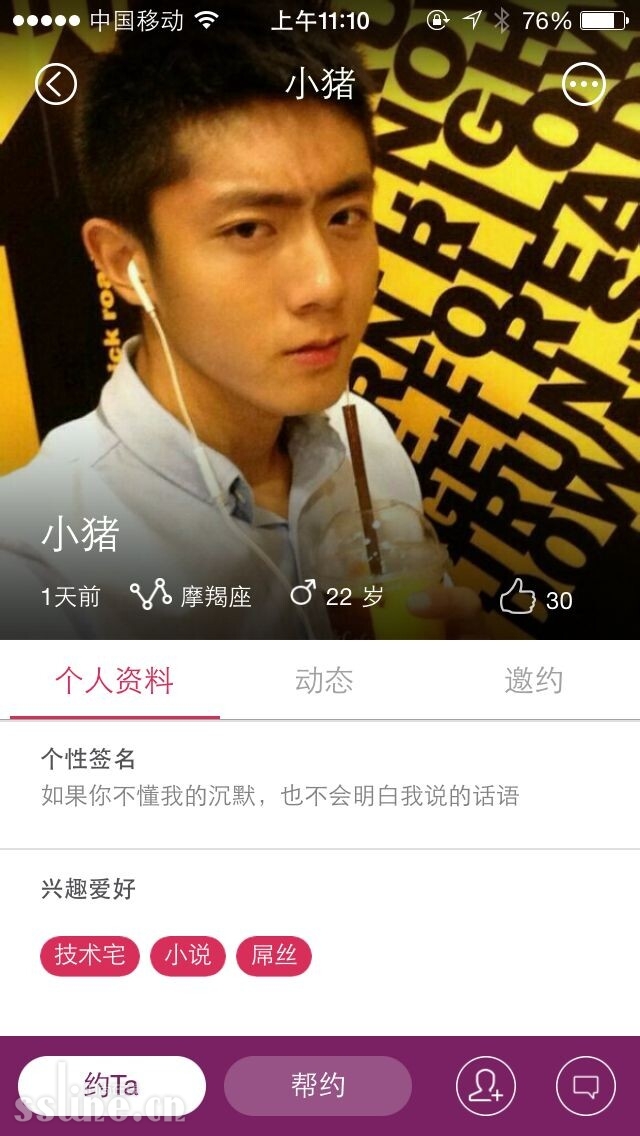Open chat with this user
The height and width of the screenshot is (1136, 640).
pyautogui.click(x=586, y=1086)
